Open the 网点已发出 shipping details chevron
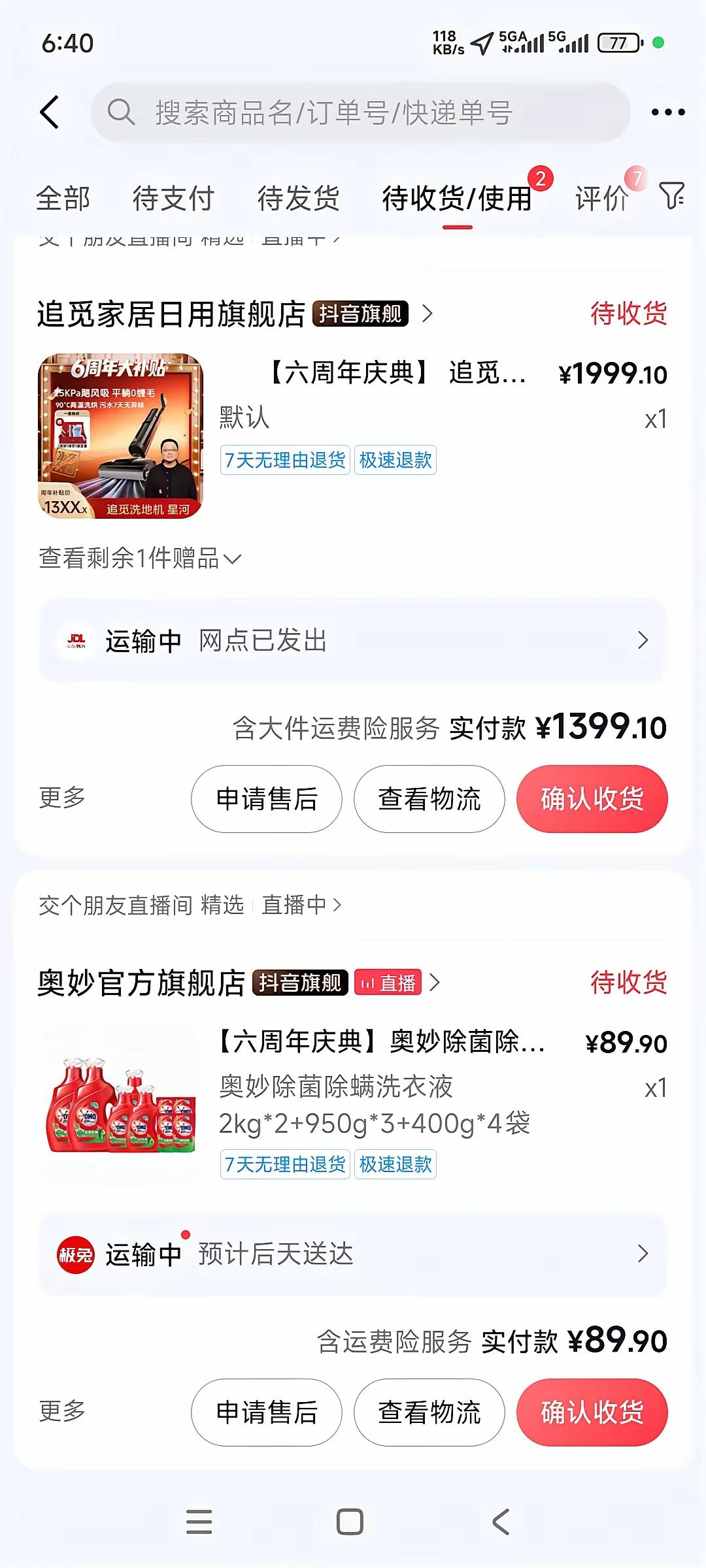 click(644, 641)
